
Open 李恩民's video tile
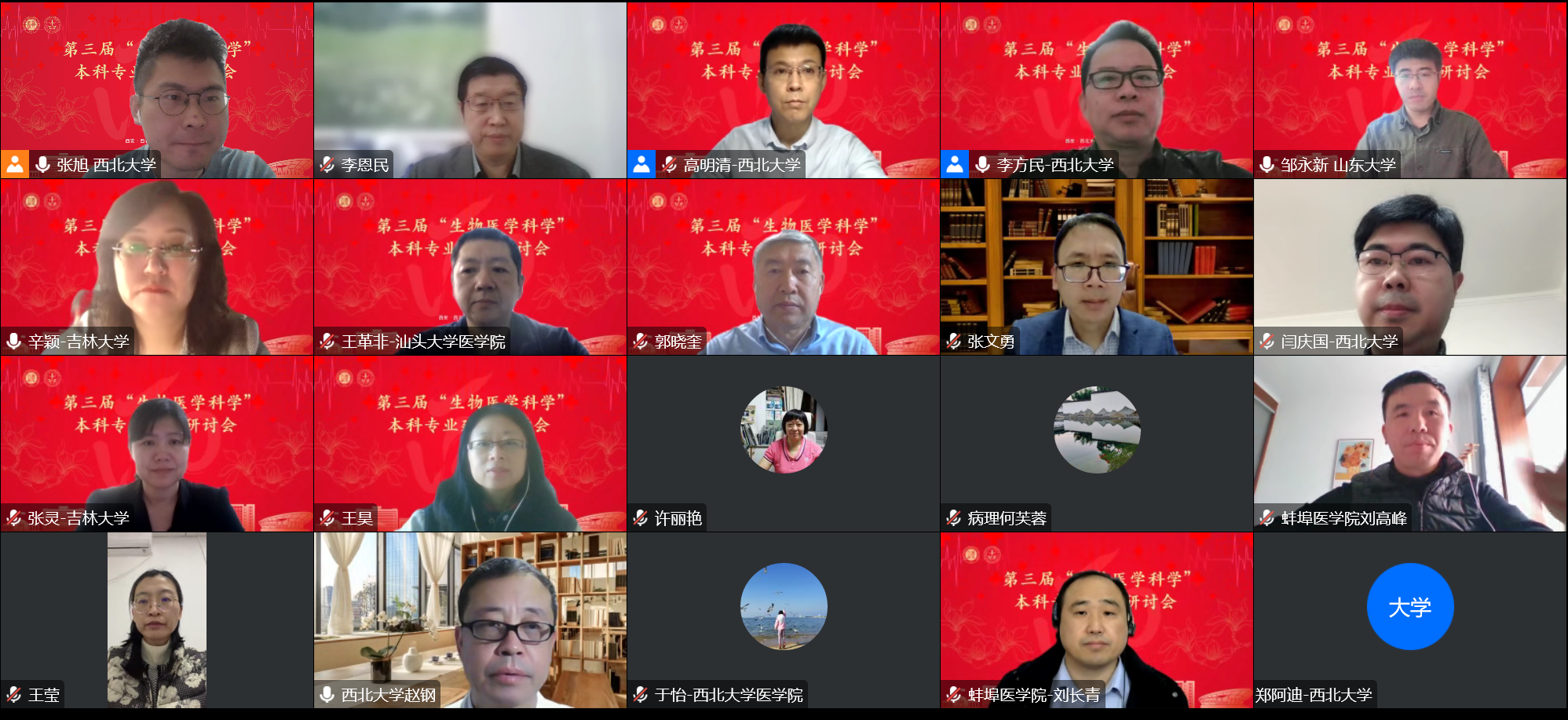[x=470, y=90]
